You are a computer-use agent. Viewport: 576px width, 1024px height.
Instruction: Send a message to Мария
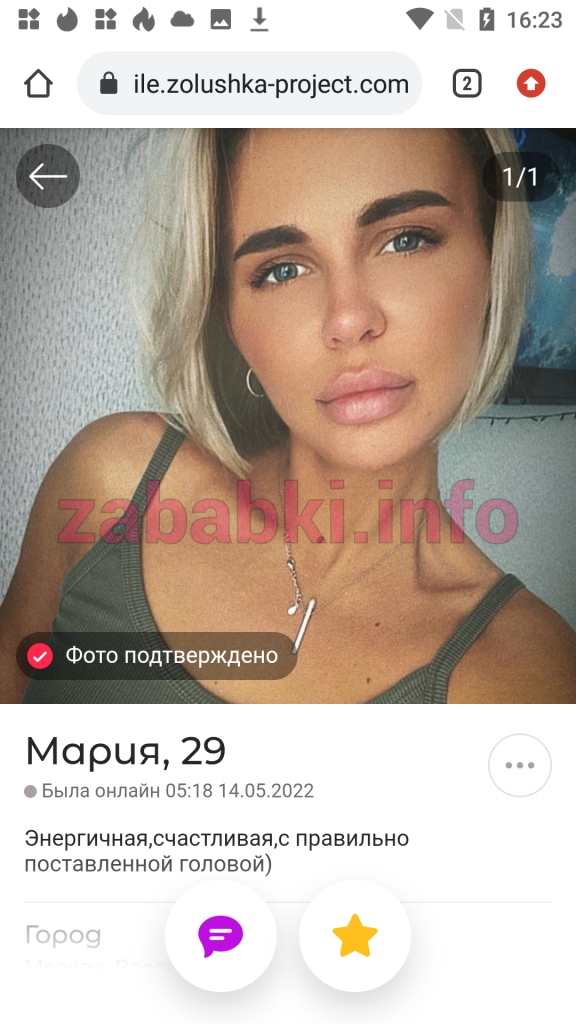[221, 936]
